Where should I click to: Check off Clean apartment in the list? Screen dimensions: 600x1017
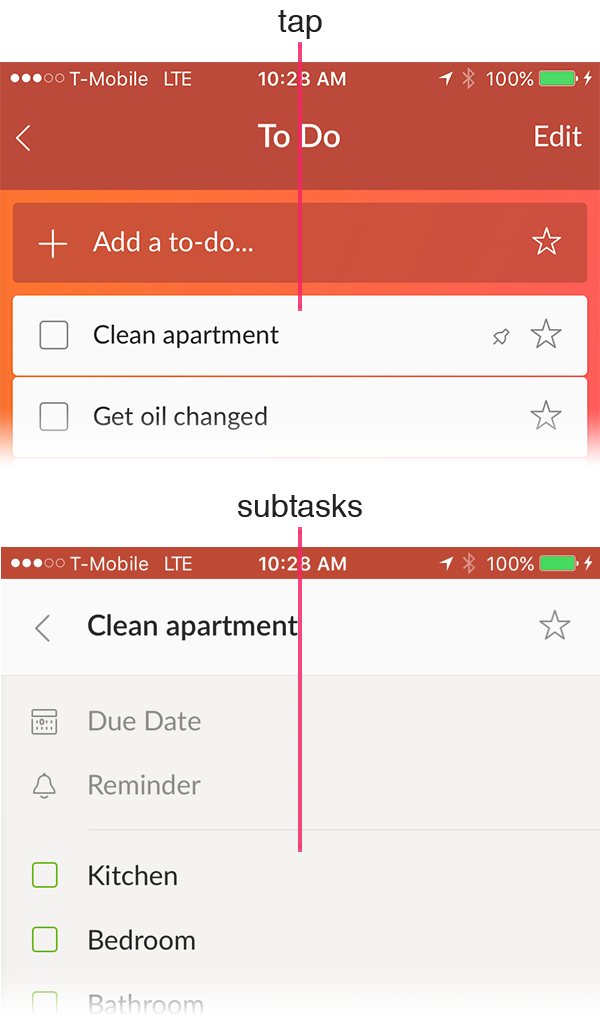tap(54, 335)
